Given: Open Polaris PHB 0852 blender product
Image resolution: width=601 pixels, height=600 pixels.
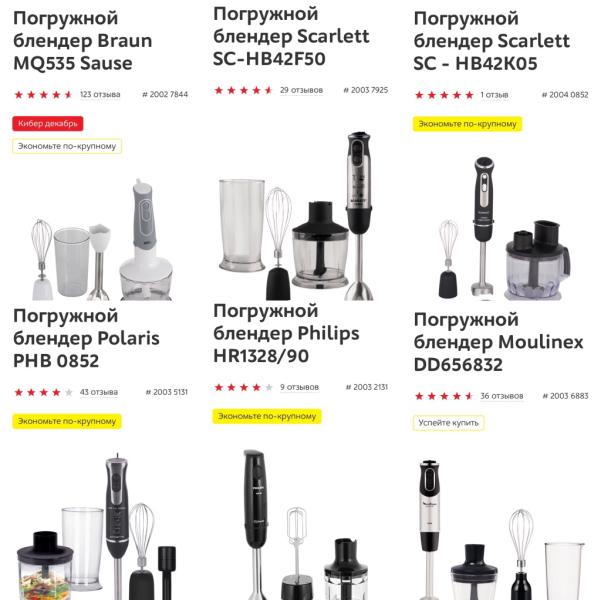Looking at the screenshot, I should (x=86, y=338).
